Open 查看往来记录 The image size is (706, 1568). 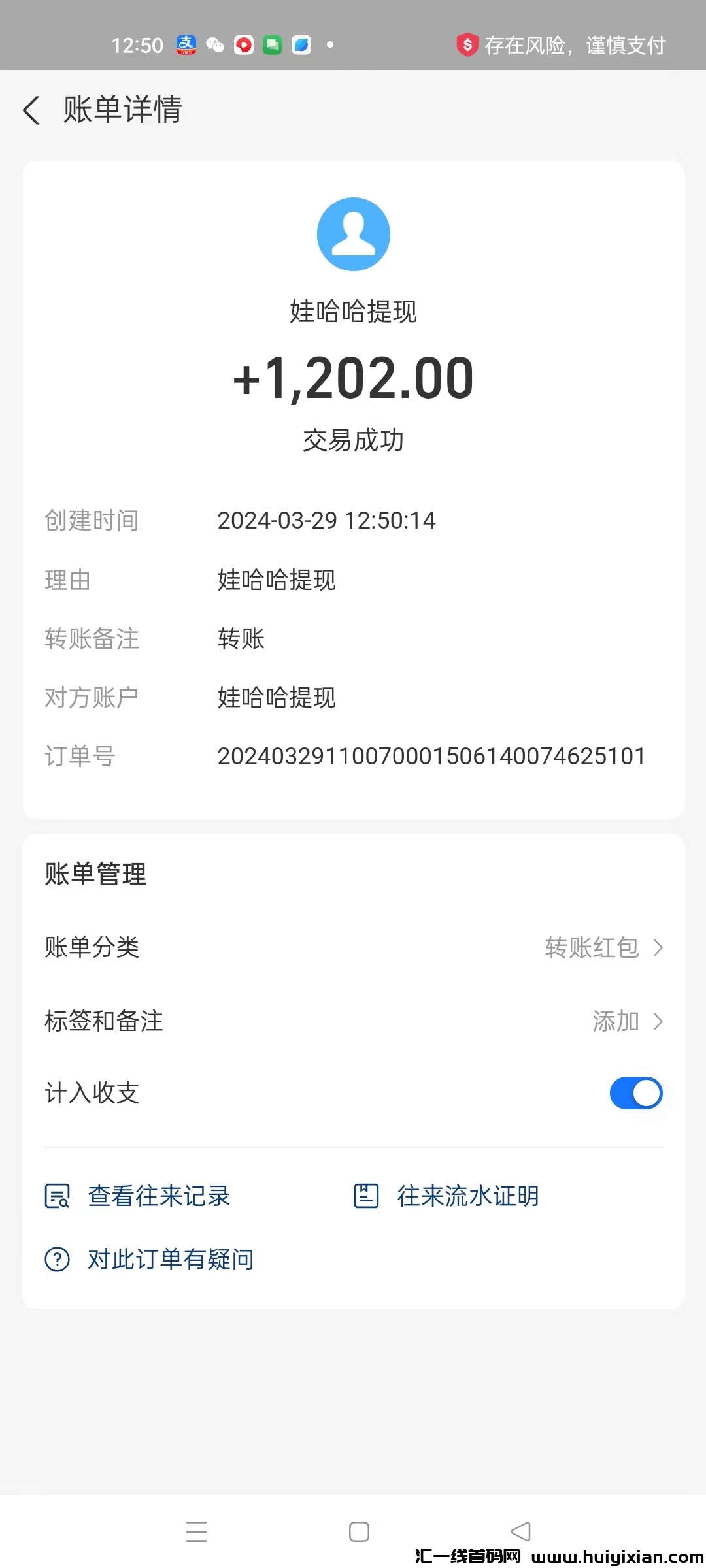(x=158, y=1196)
